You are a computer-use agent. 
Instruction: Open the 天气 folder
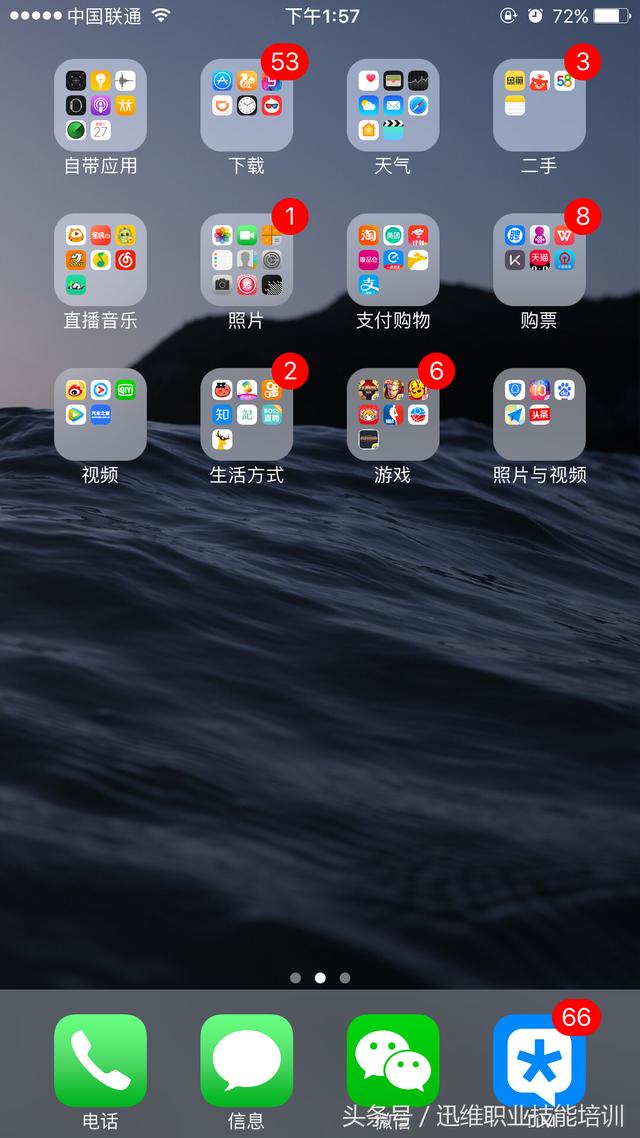pyautogui.click(x=393, y=105)
